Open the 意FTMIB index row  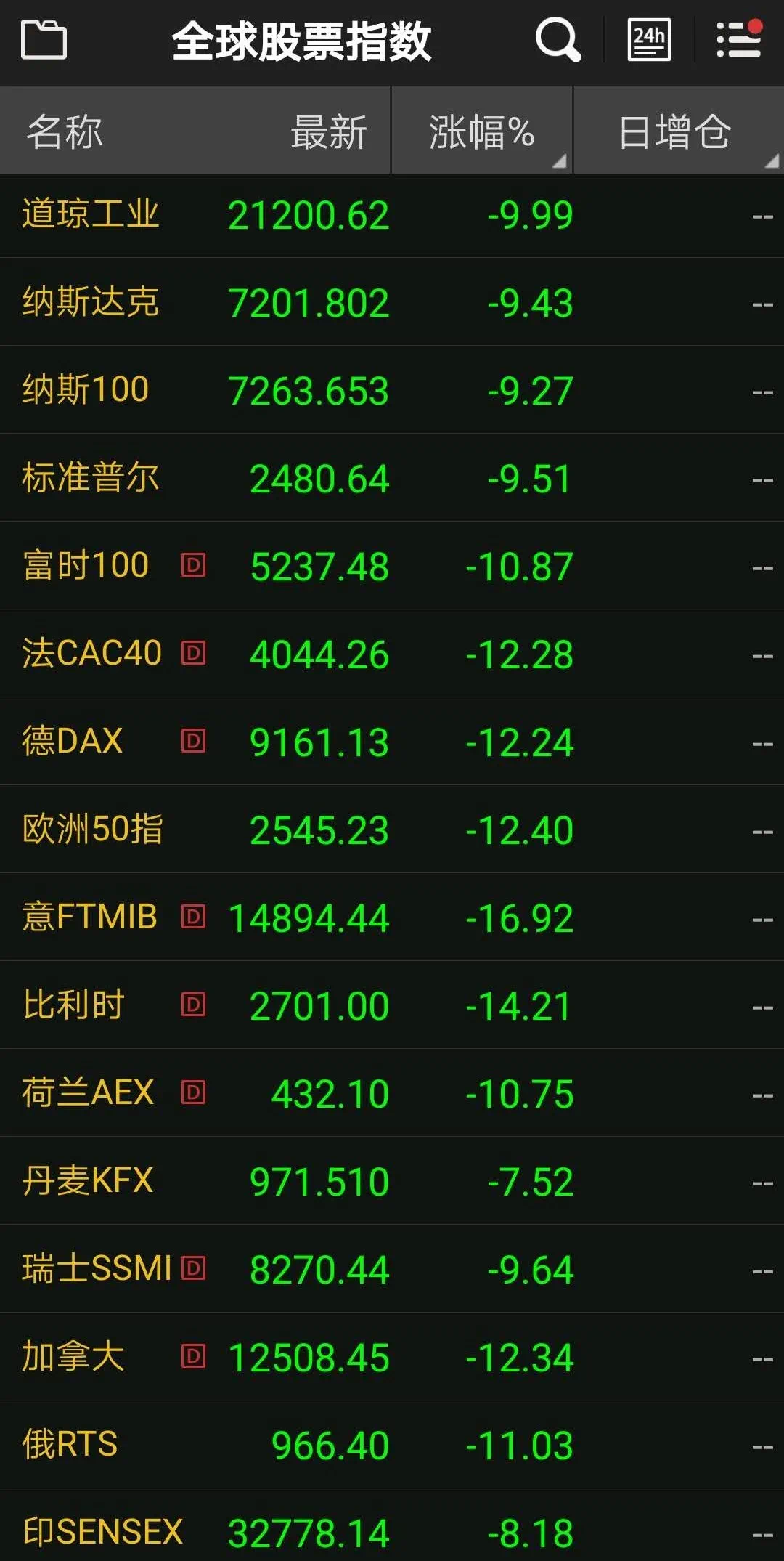(392, 917)
